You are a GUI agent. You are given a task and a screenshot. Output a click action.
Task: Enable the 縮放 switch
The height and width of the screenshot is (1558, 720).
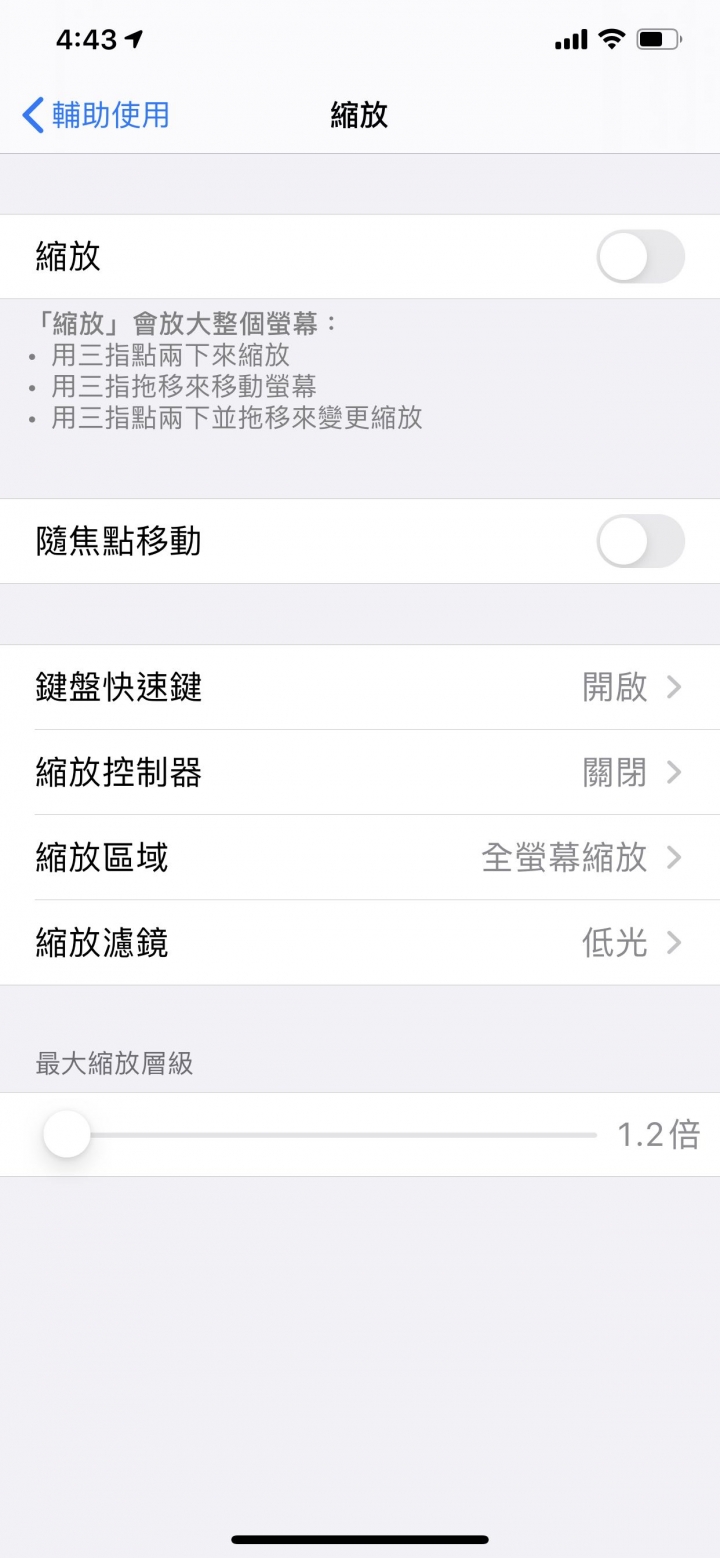640,257
